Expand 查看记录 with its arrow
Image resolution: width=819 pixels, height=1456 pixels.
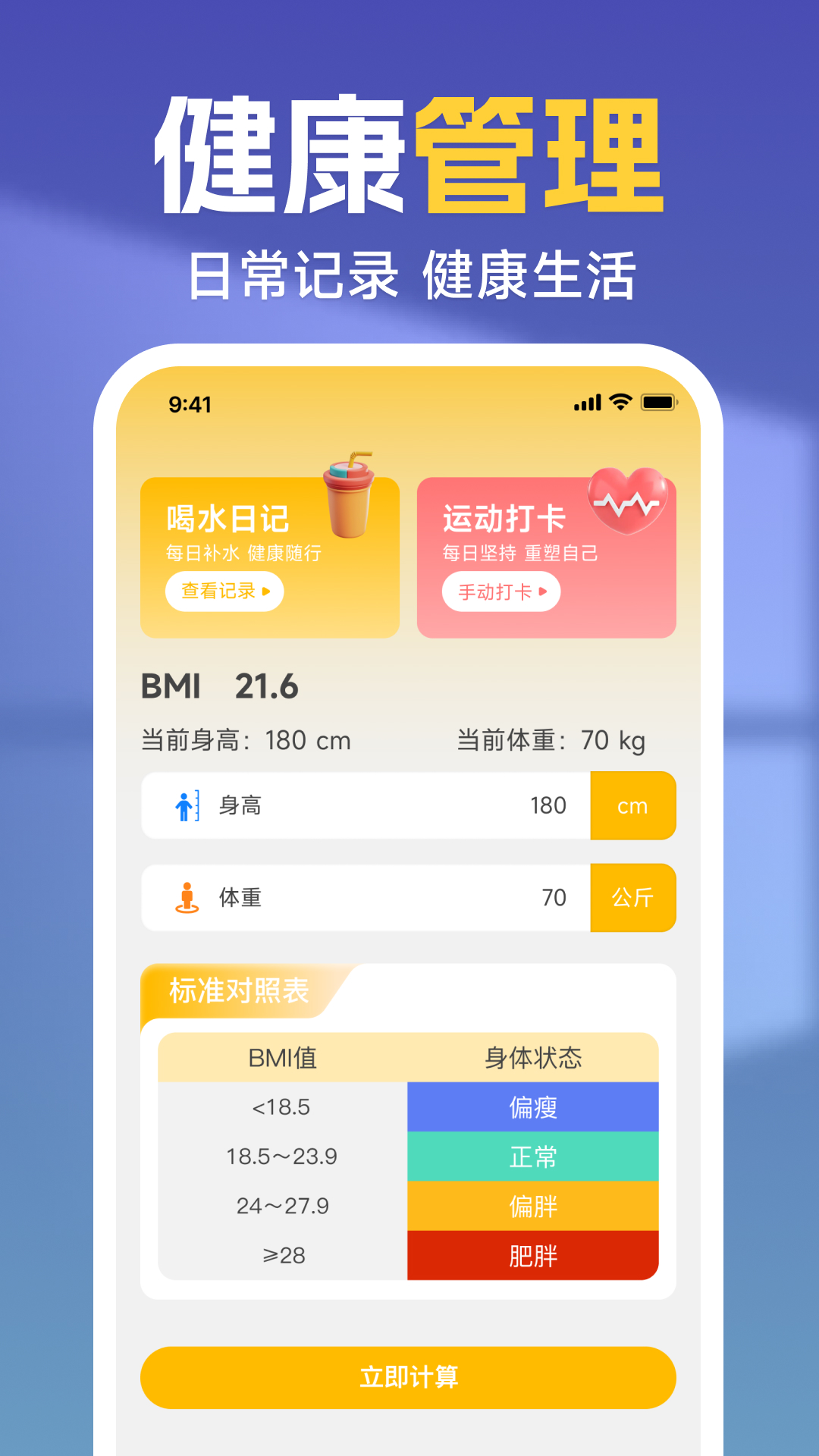[x=224, y=591]
